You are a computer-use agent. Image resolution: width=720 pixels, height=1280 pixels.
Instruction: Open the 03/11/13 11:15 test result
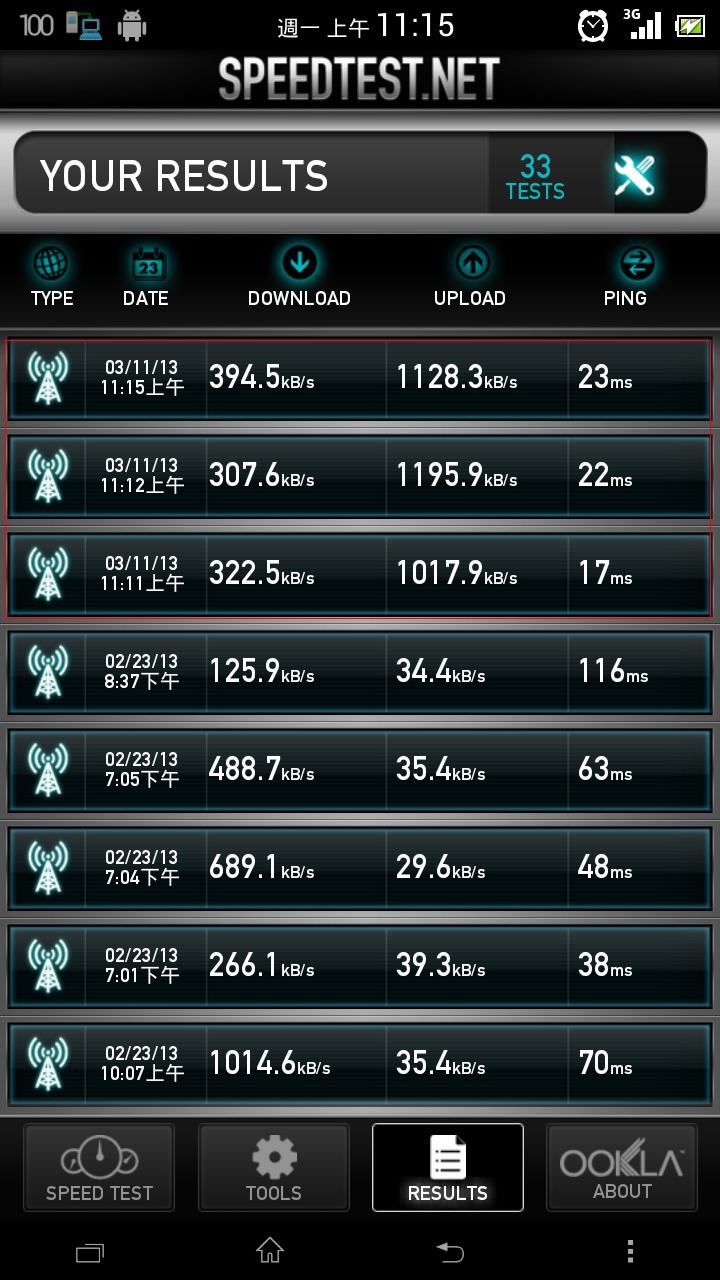360,378
